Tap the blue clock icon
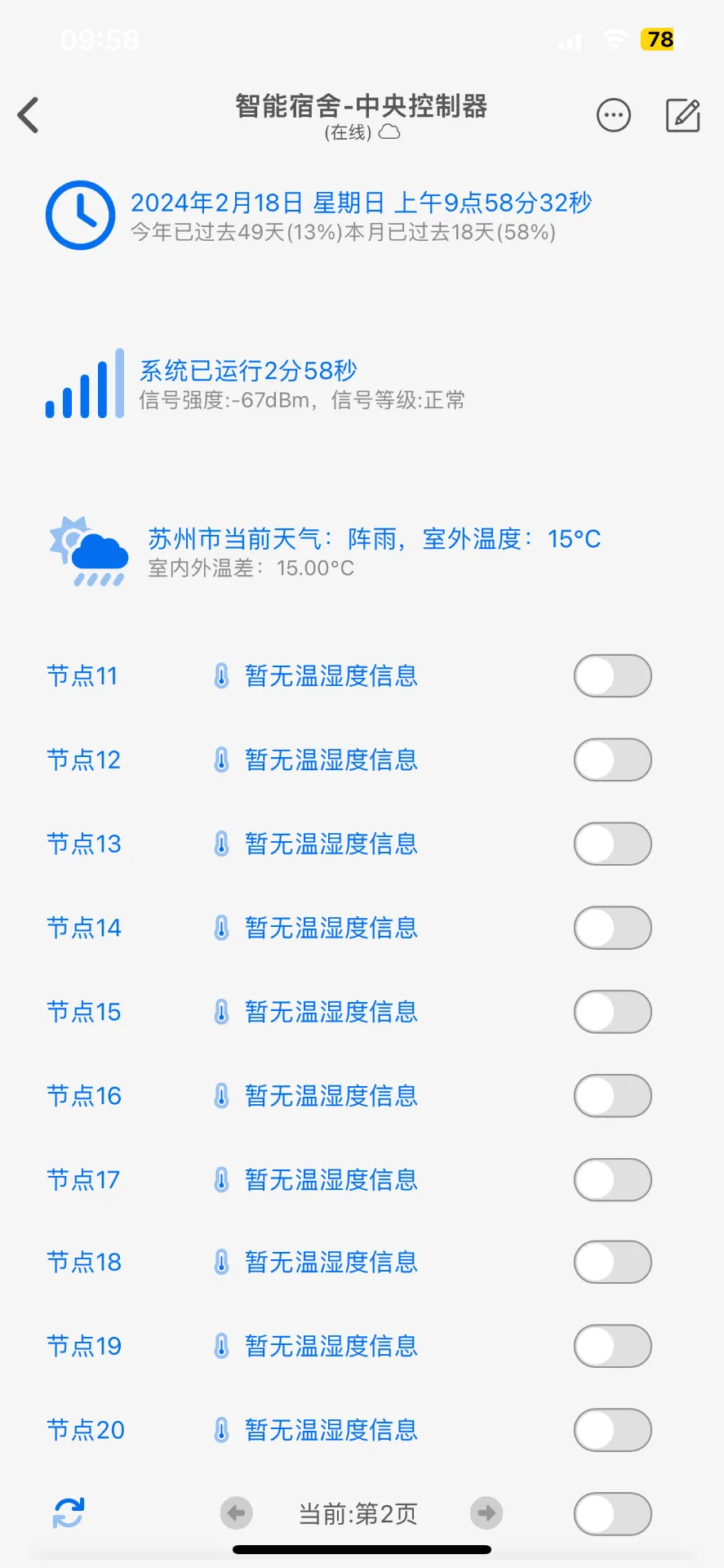Viewport: 724px width, 1568px height. click(80, 215)
